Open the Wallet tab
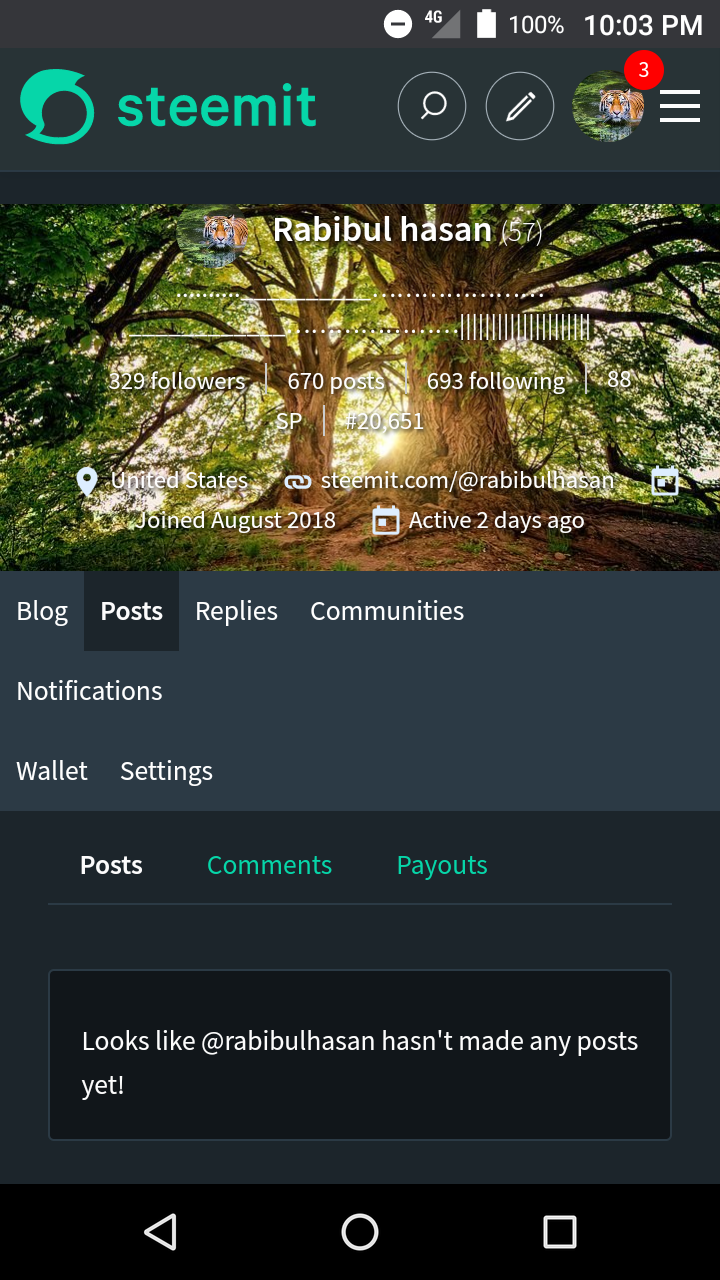 pos(52,771)
